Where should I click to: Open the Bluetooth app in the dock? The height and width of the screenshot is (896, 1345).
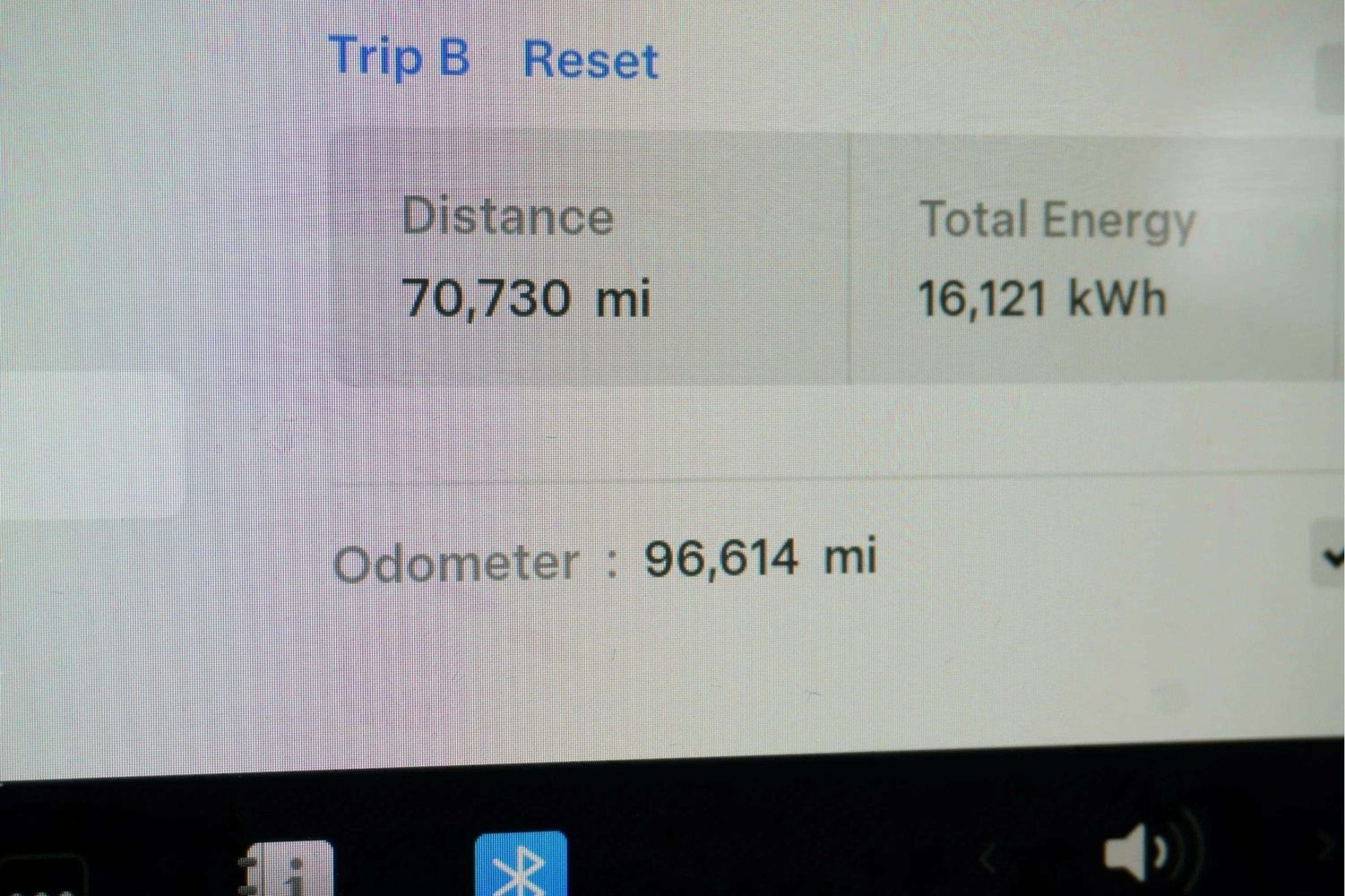point(521,866)
